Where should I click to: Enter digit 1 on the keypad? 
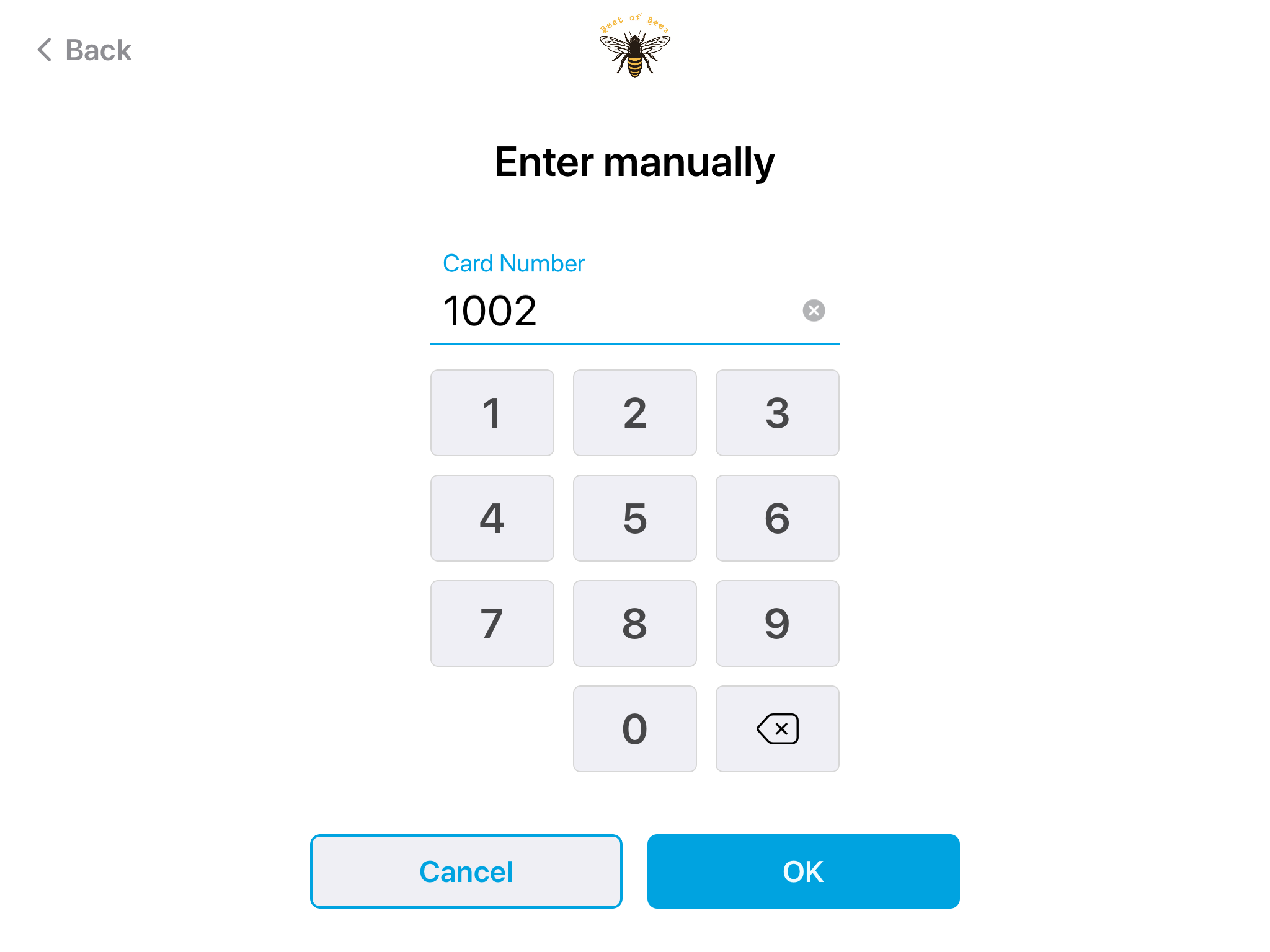click(x=492, y=413)
